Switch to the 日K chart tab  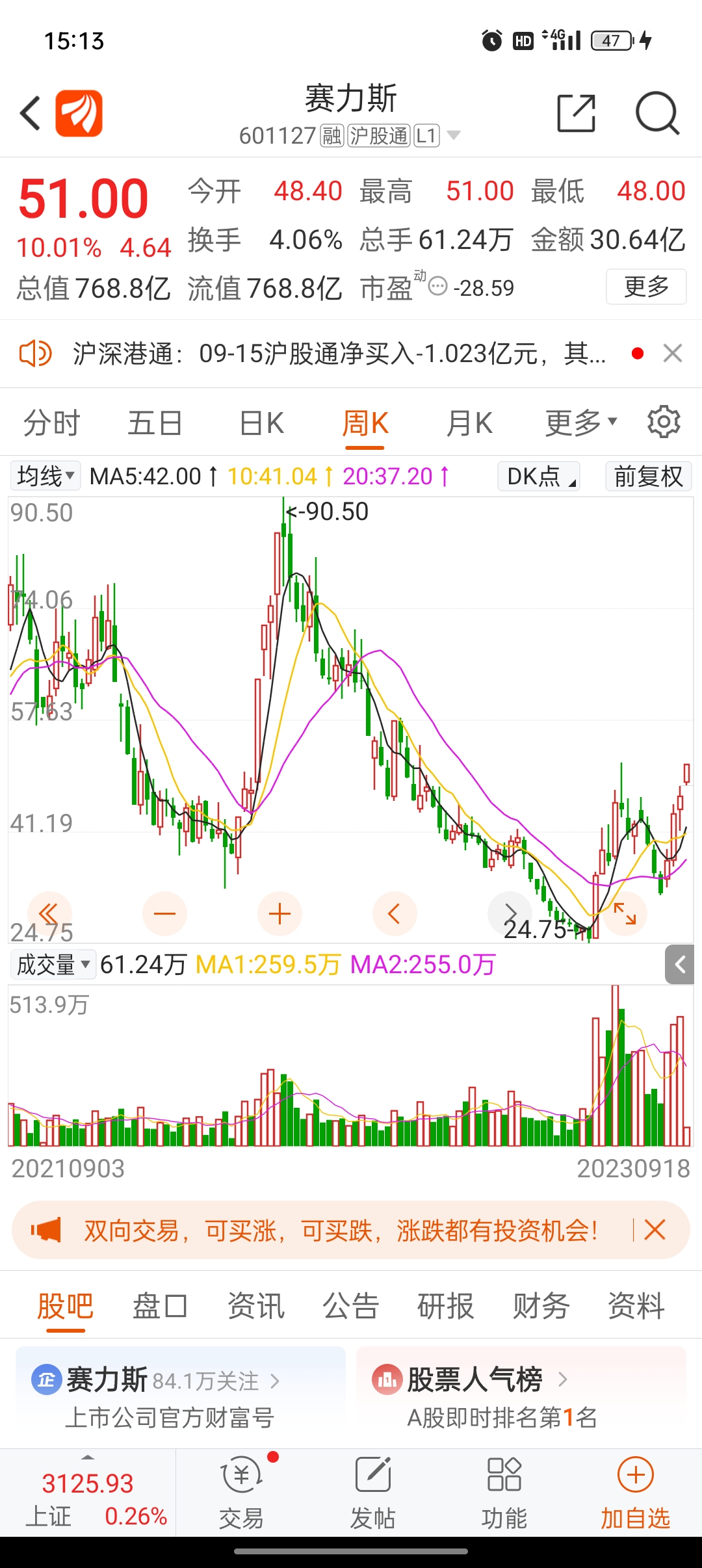click(262, 423)
